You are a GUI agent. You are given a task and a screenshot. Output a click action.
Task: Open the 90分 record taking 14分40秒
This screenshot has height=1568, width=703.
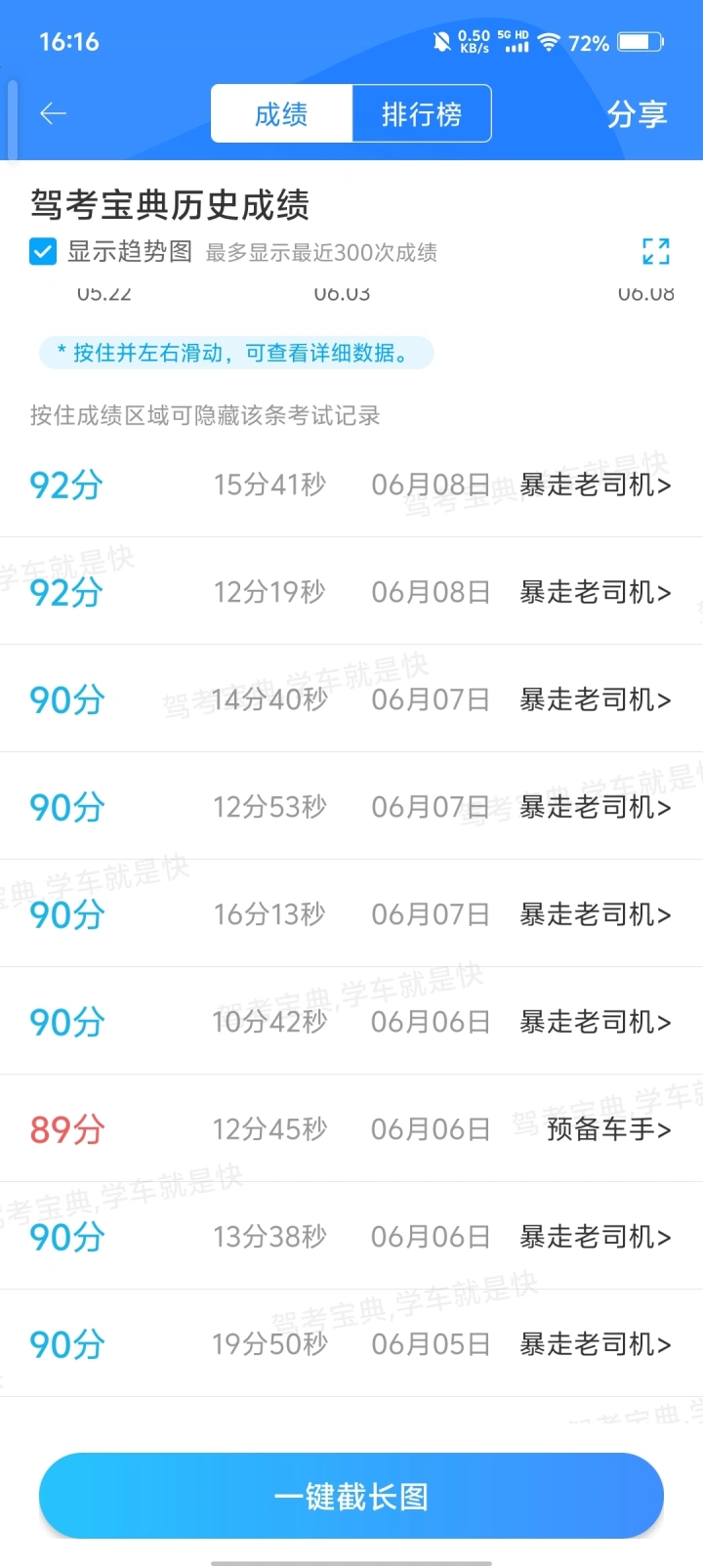pos(351,699)
